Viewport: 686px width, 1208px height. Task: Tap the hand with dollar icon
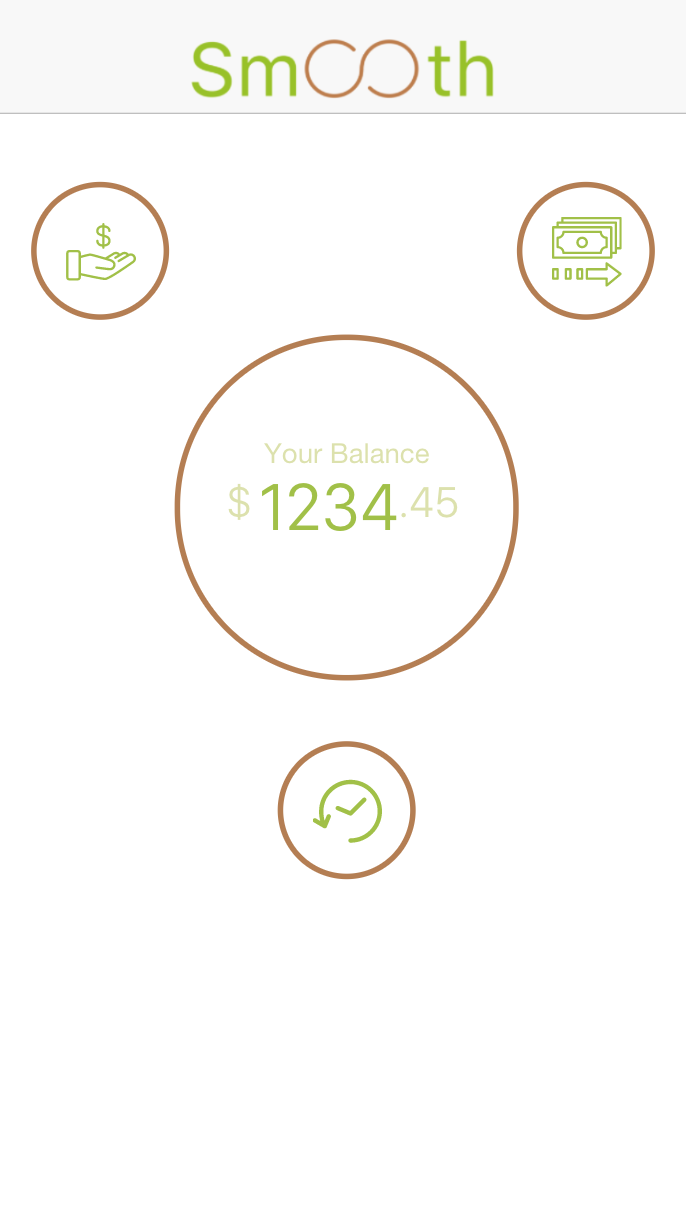click(x=100, y=251)
